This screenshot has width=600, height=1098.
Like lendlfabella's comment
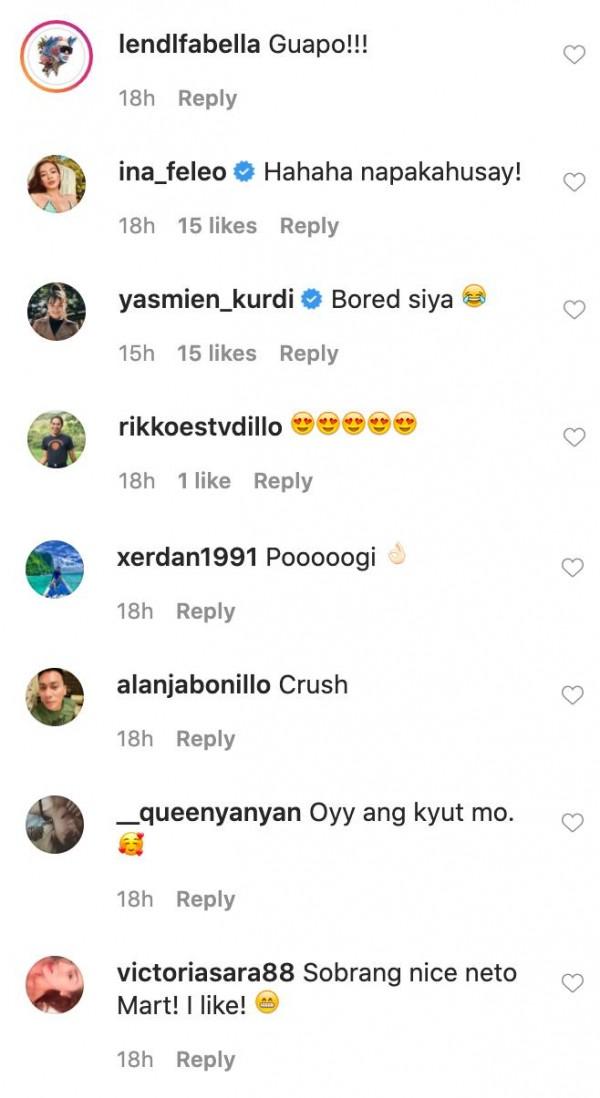574,55
